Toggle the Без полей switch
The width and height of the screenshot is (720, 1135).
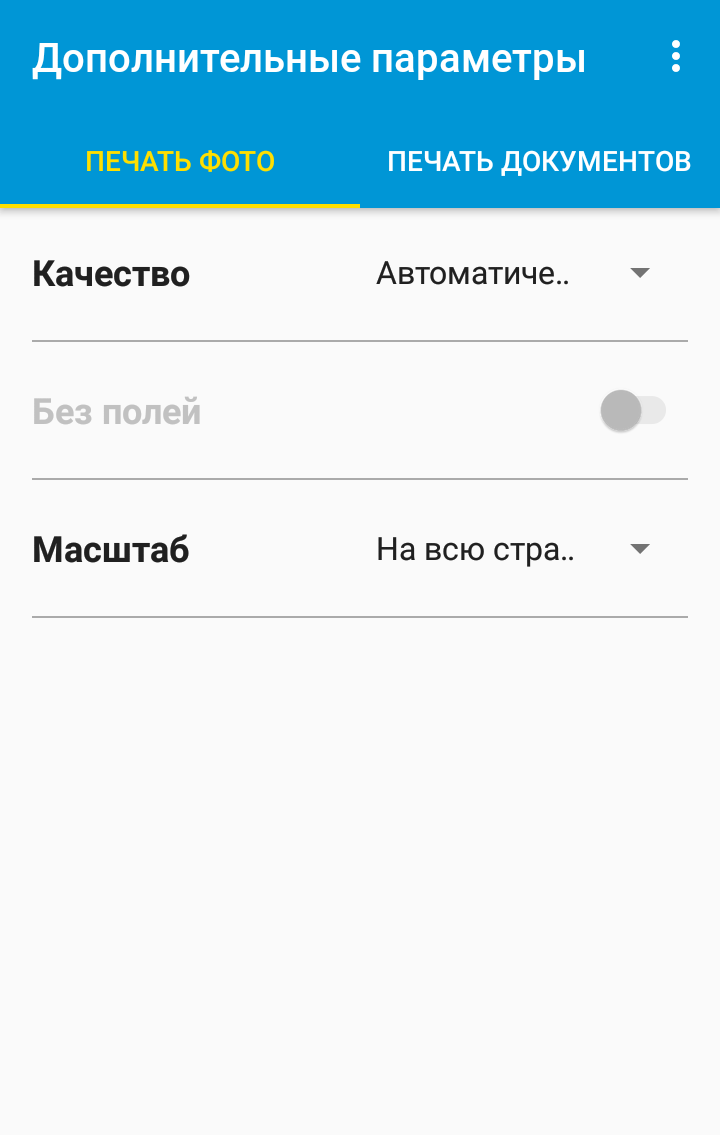(632, 411)
